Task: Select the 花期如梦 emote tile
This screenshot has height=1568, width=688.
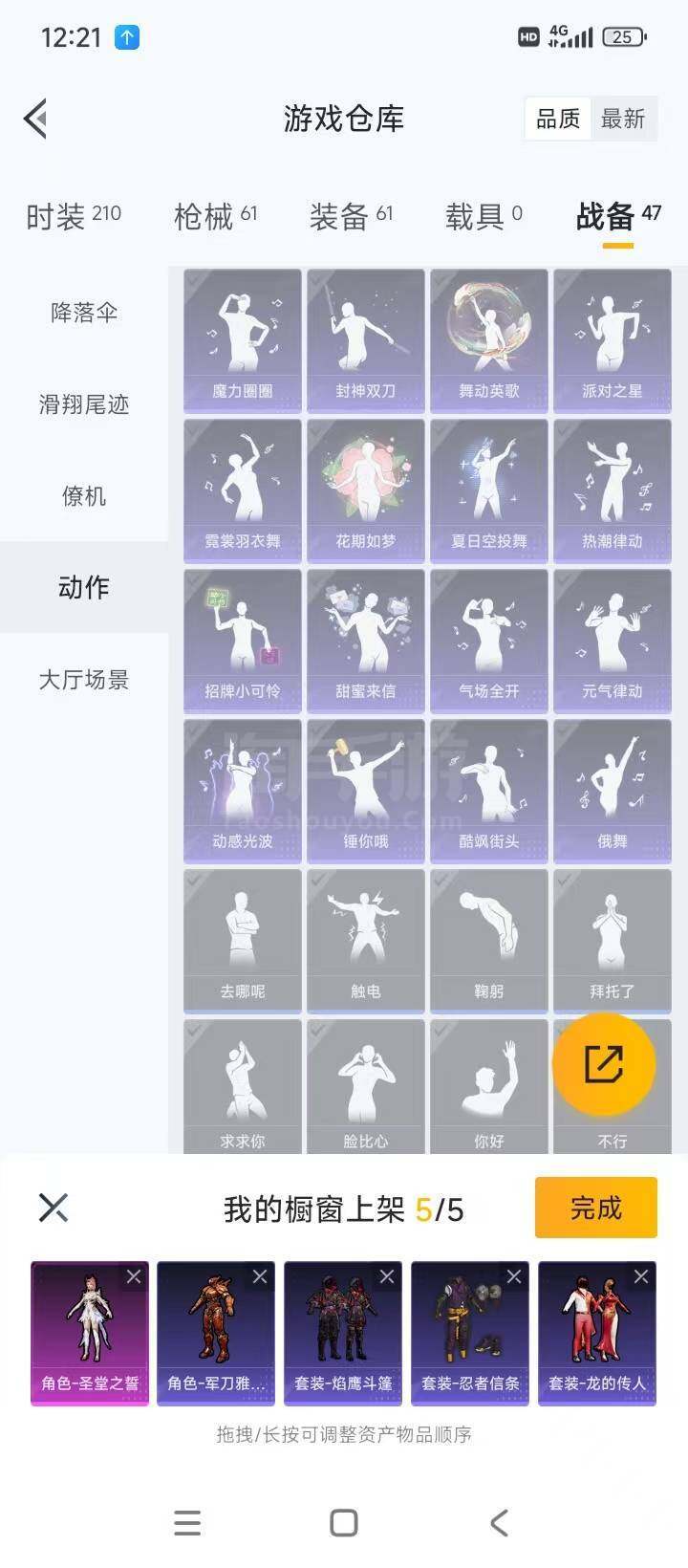Action: (366, 490)
